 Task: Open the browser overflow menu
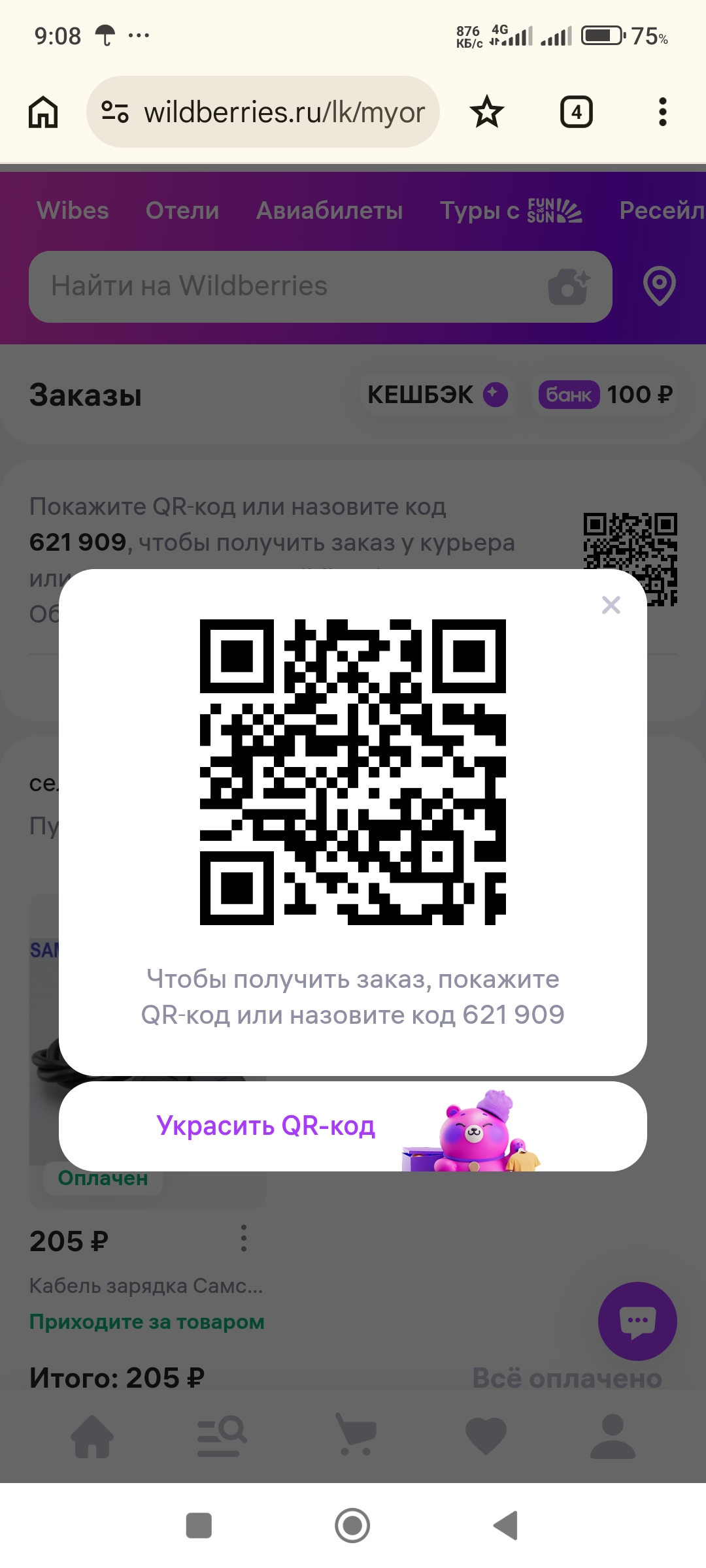coord(662,112)
